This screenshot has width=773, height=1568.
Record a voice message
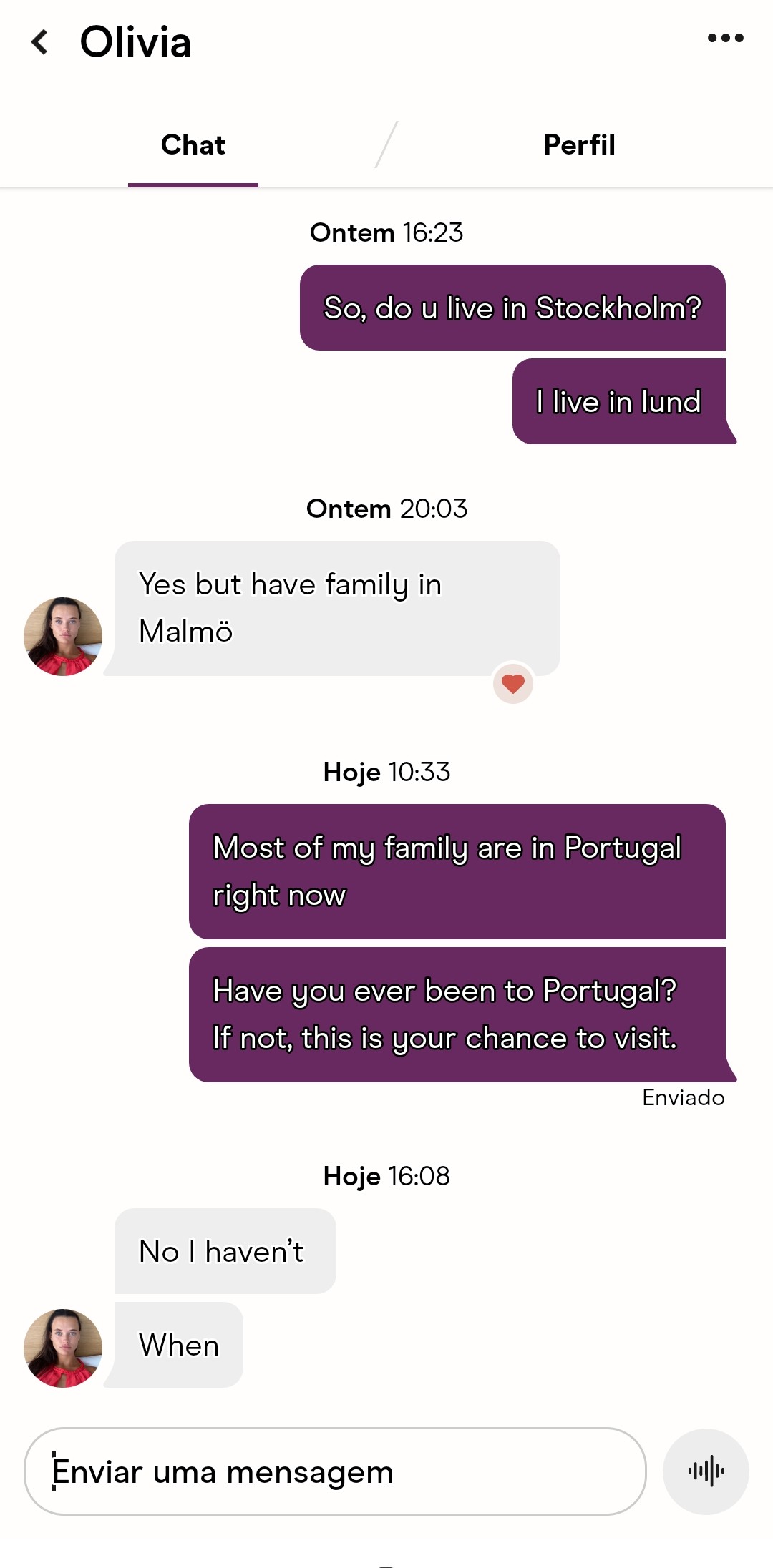[706, 1471]
